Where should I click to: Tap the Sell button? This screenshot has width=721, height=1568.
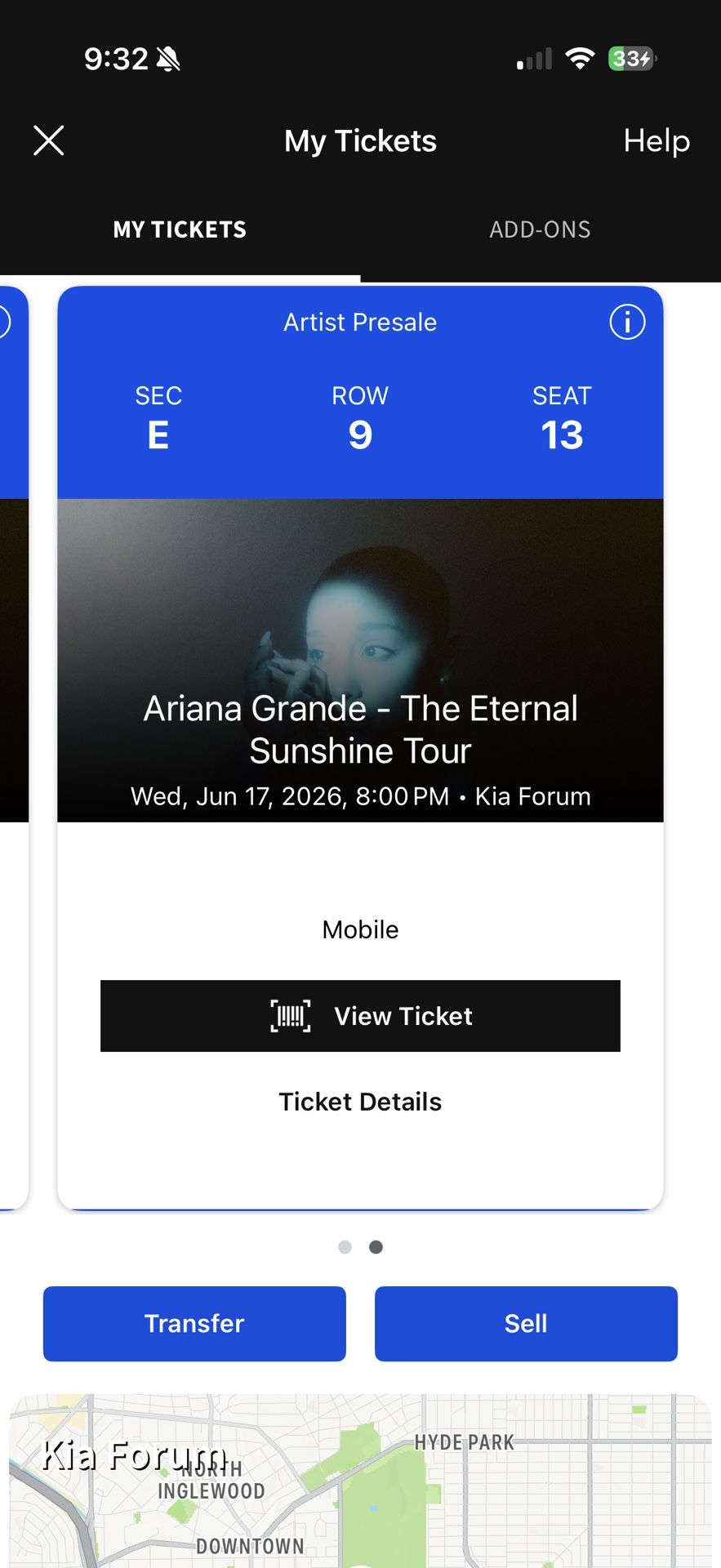pyautogui.click(x=526, y=1323)
